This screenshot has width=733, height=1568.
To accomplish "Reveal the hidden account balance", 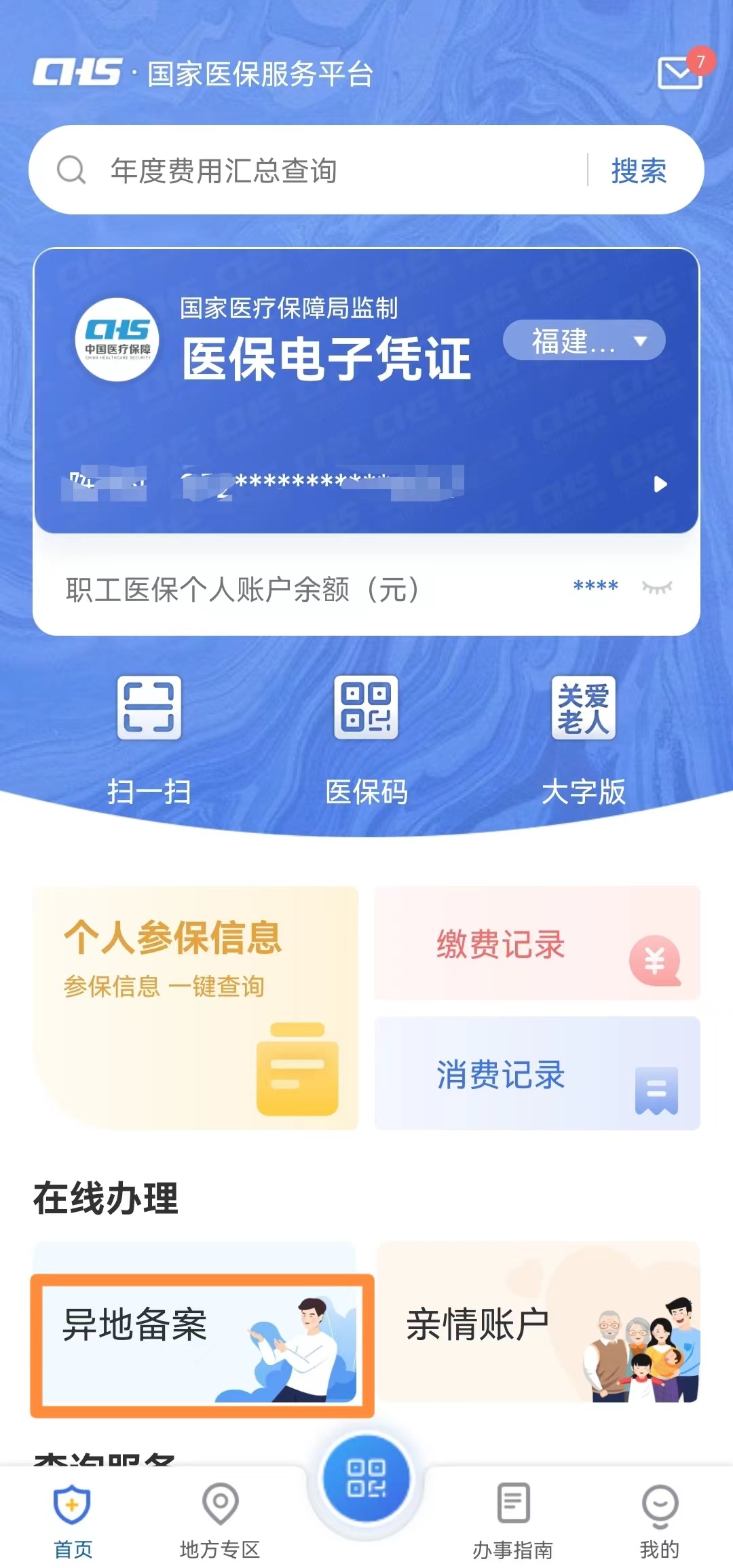I will [656, 587].
